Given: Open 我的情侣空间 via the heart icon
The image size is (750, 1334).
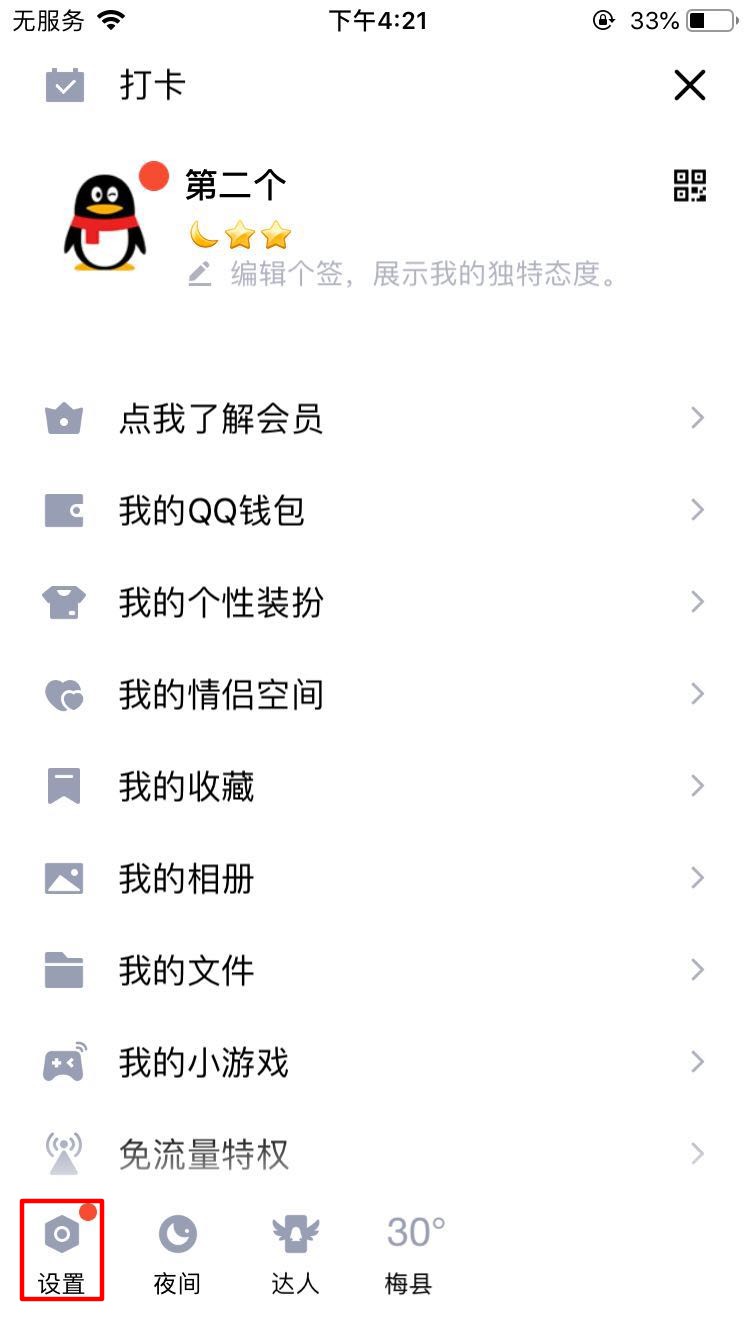Looking at the screenshot, I should click(x=64, y=694).
